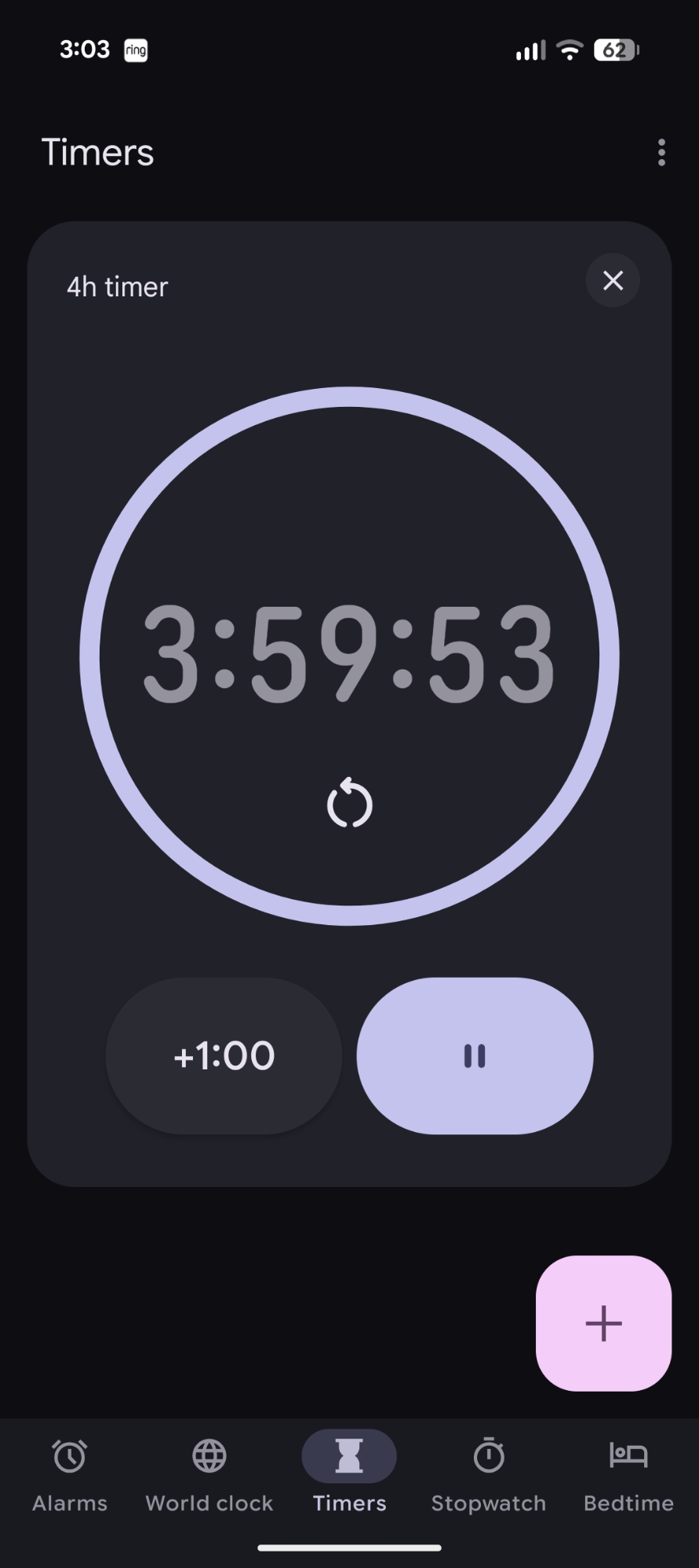Switch to the Bedtime tab
Screen dimensions: 699x1568
[x=628, y=1474]
